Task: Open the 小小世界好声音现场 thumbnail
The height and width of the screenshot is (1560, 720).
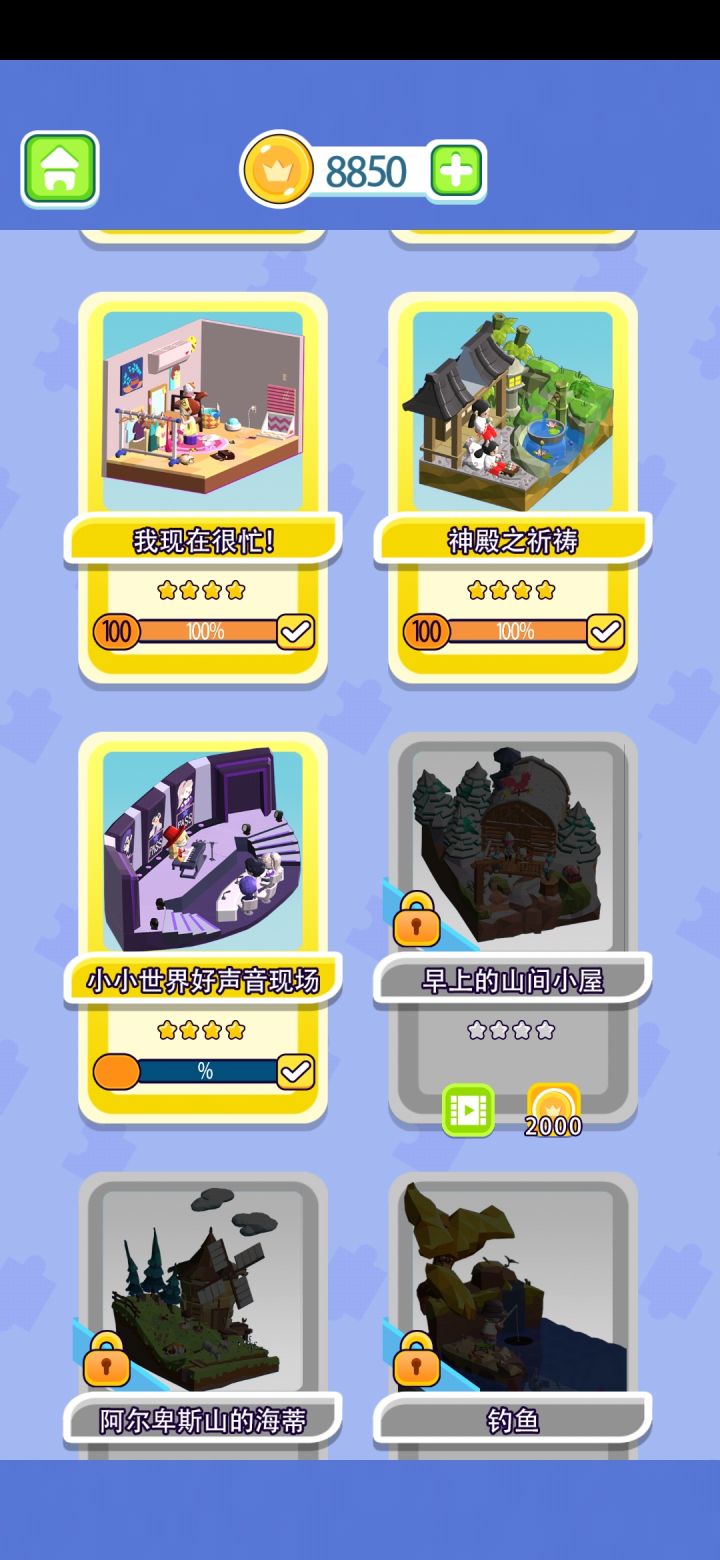Action: tap(202, 850)
